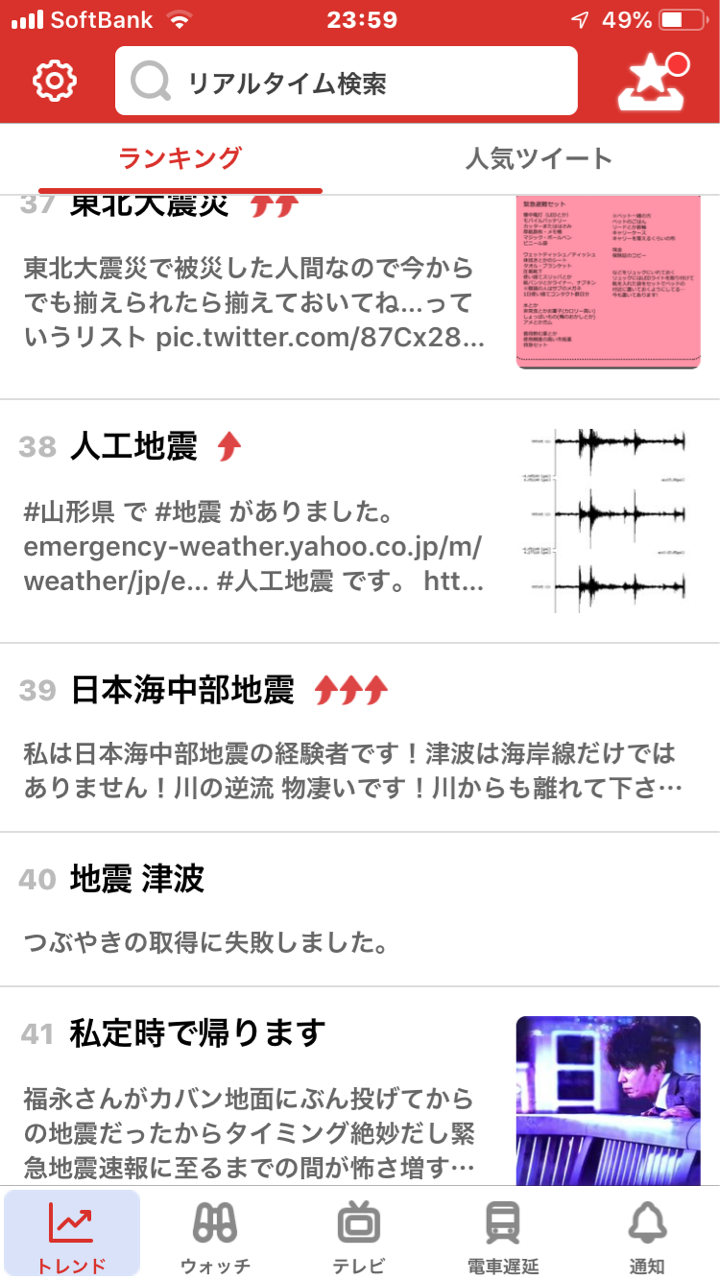720x1280 pixels.
Task: View the 日本海中部地震 trend
Action: point(360,738)
